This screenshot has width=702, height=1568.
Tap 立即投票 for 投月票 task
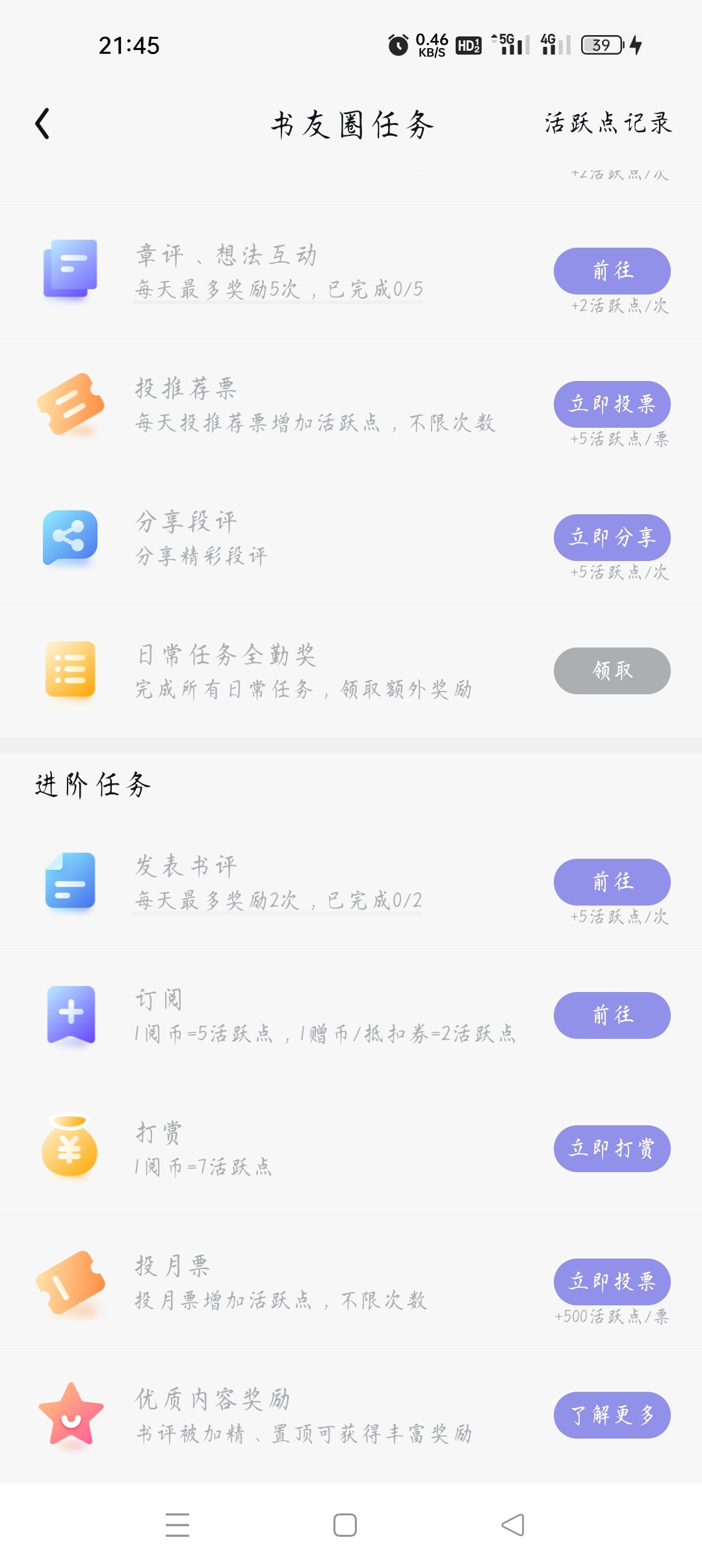[x=612, y=1281]
